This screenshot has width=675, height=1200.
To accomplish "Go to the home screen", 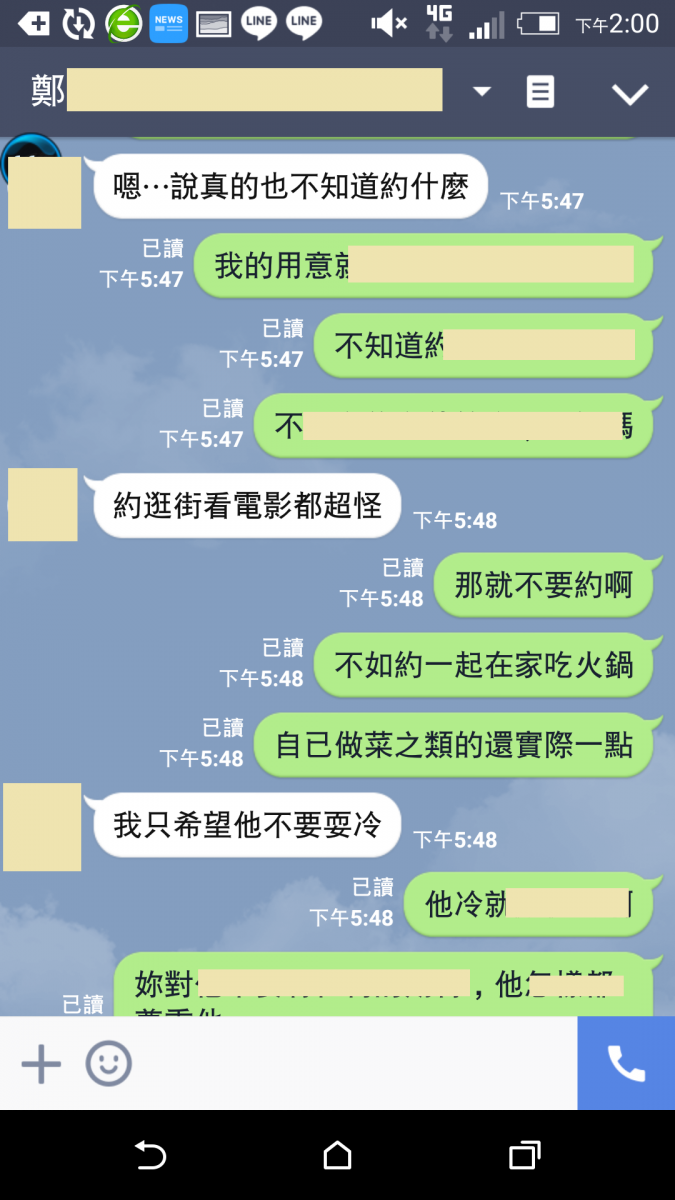I will (338, 1156).
